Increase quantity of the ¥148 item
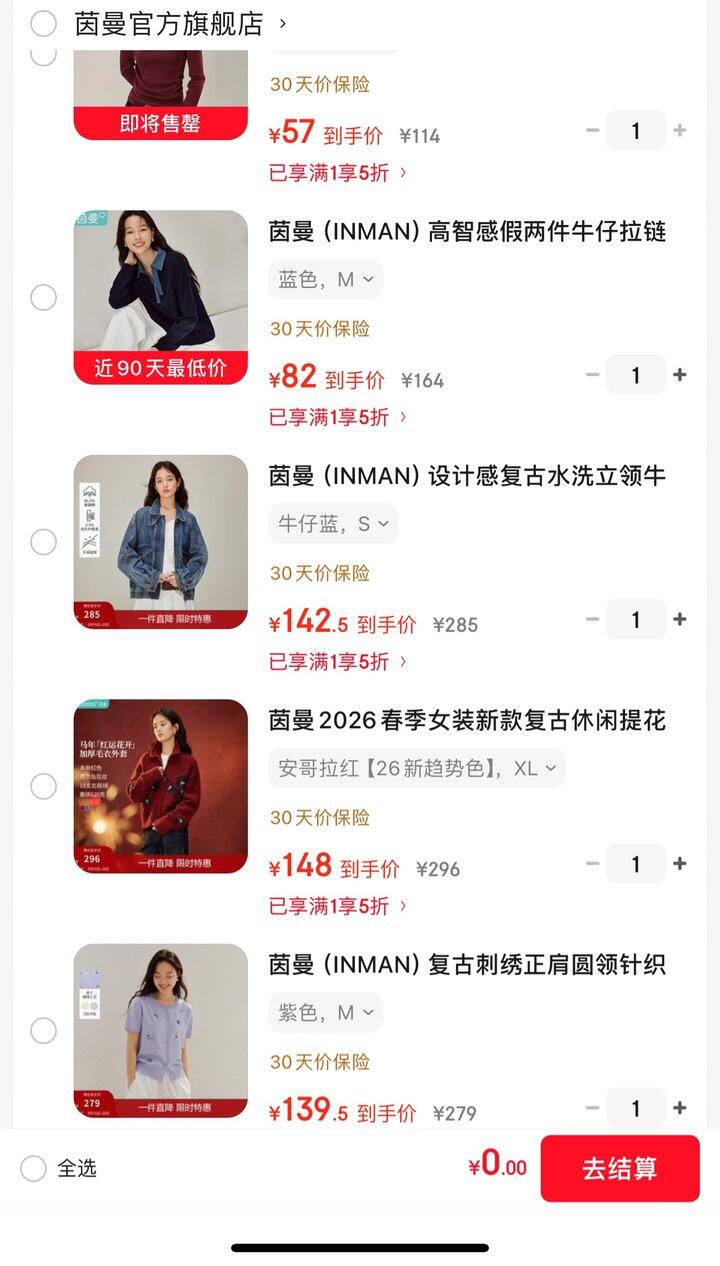The height and width of the screenshot is (1266, 720). point(680,863)
